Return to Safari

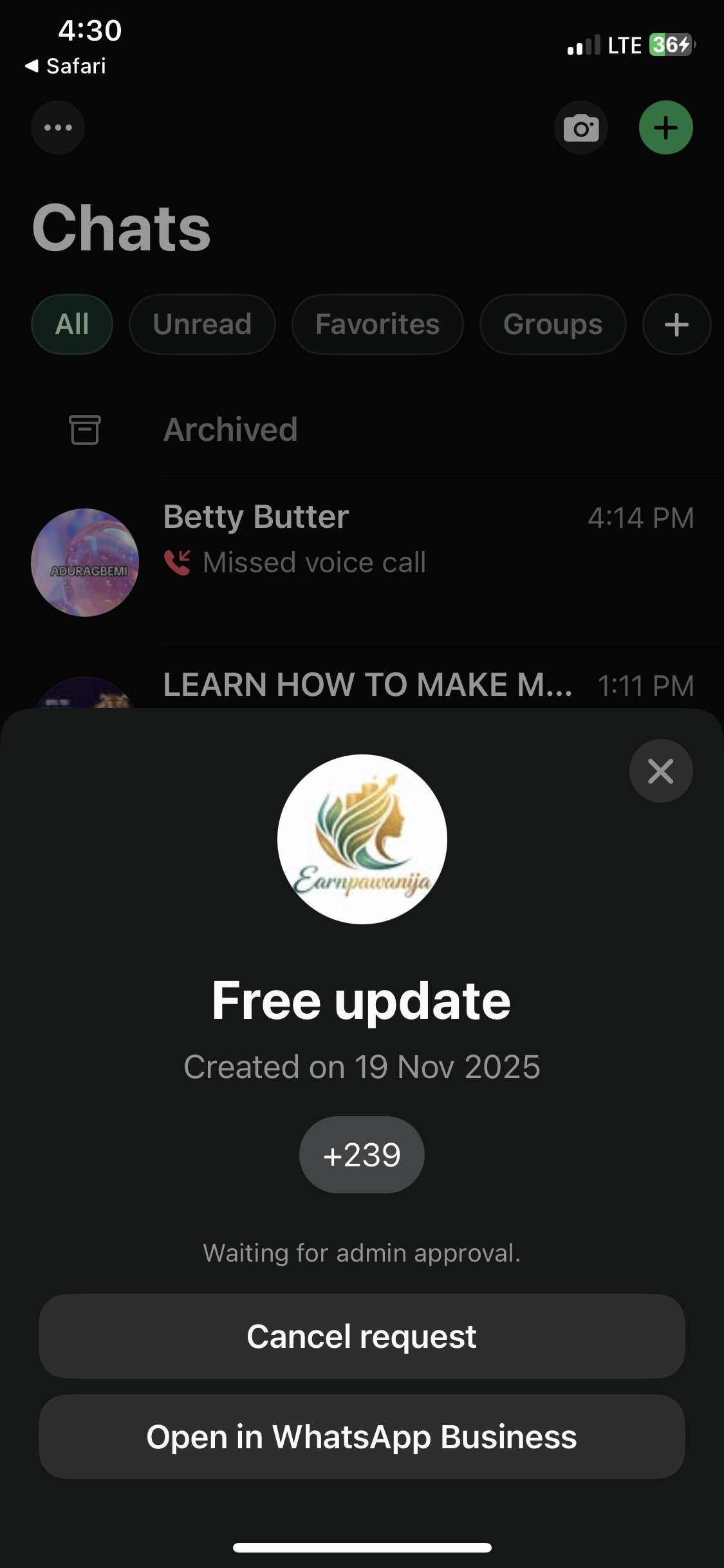pyautogui.click(x=66, y=66)
